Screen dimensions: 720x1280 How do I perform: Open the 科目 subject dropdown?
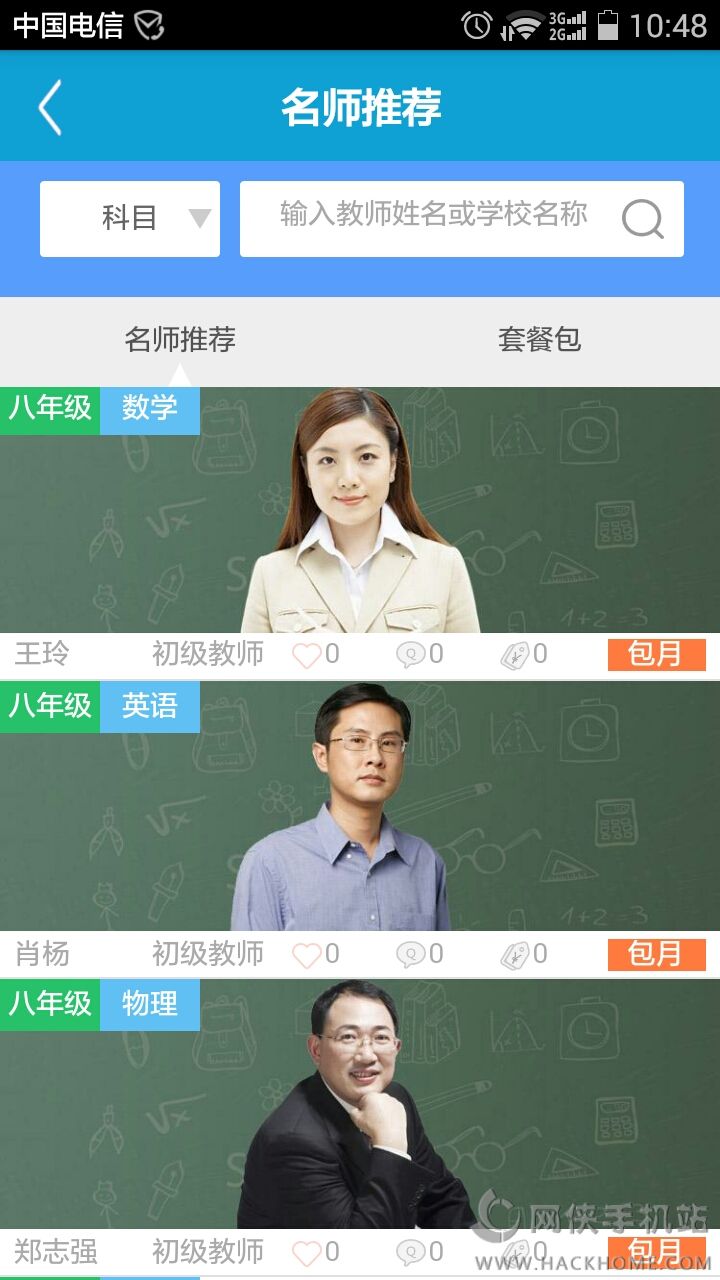pos(130,218)
